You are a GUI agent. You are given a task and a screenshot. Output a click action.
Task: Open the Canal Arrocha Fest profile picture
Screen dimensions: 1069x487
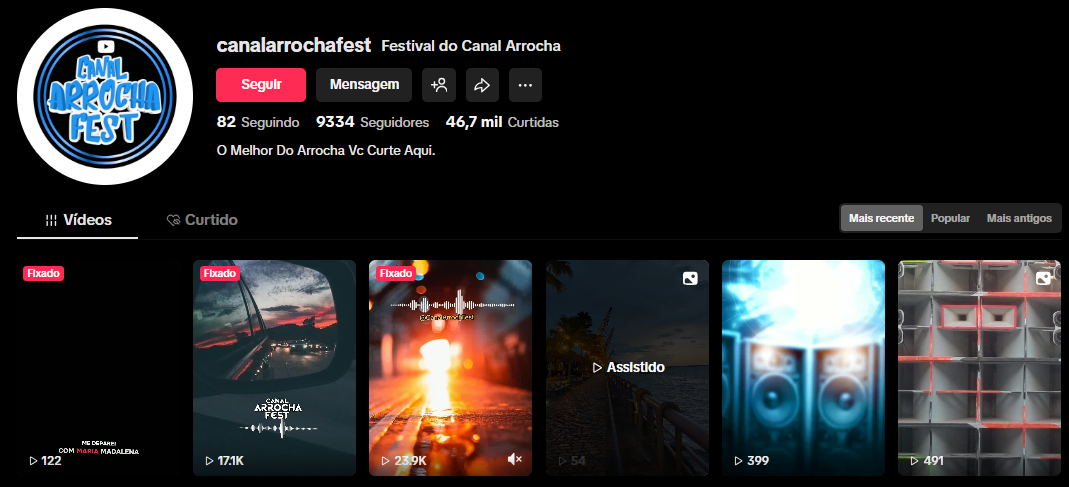[105, 98]
